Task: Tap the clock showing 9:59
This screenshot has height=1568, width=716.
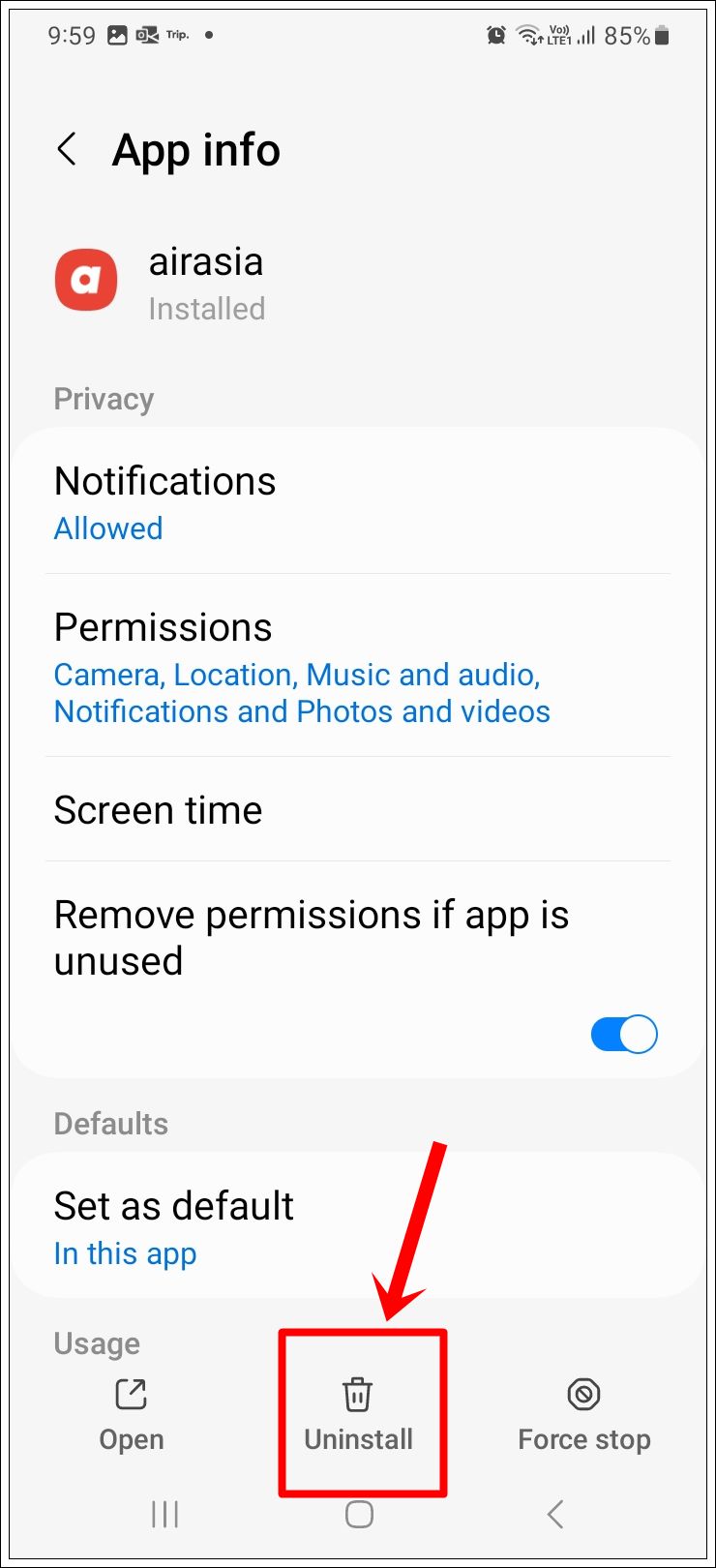Action: point(73,35)
